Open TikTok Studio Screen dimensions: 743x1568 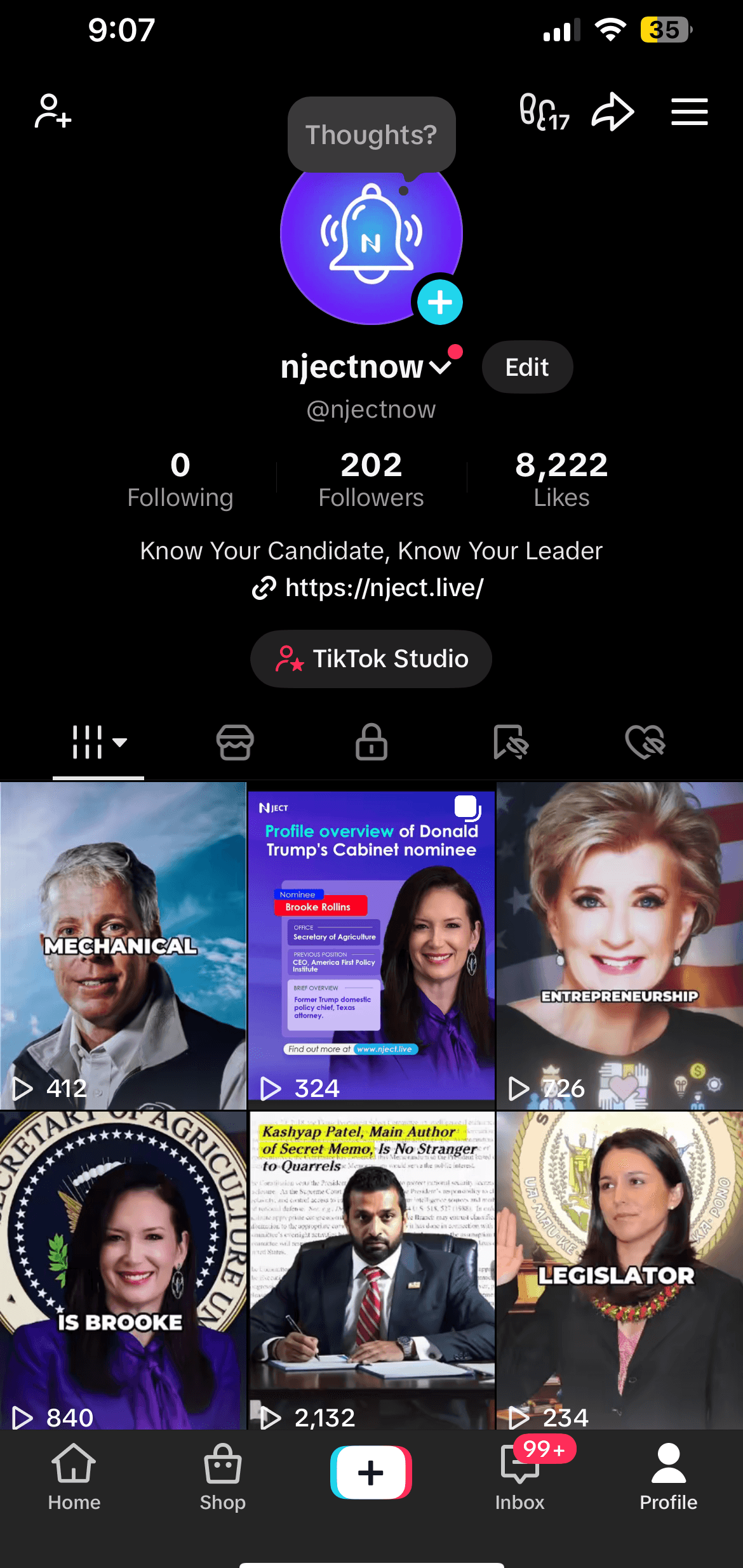pos(371,659)
